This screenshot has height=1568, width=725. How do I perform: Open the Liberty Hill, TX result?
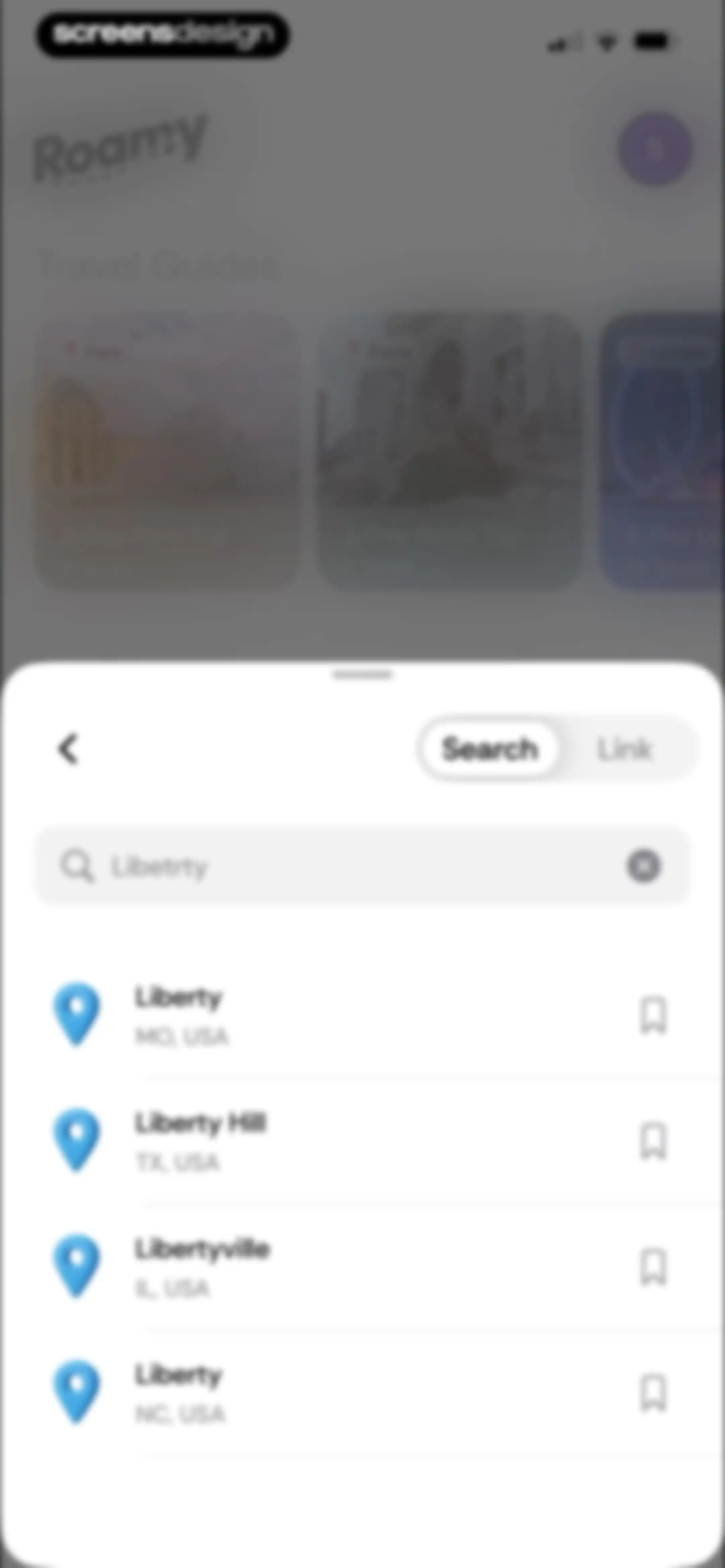tap(341, 1141)
